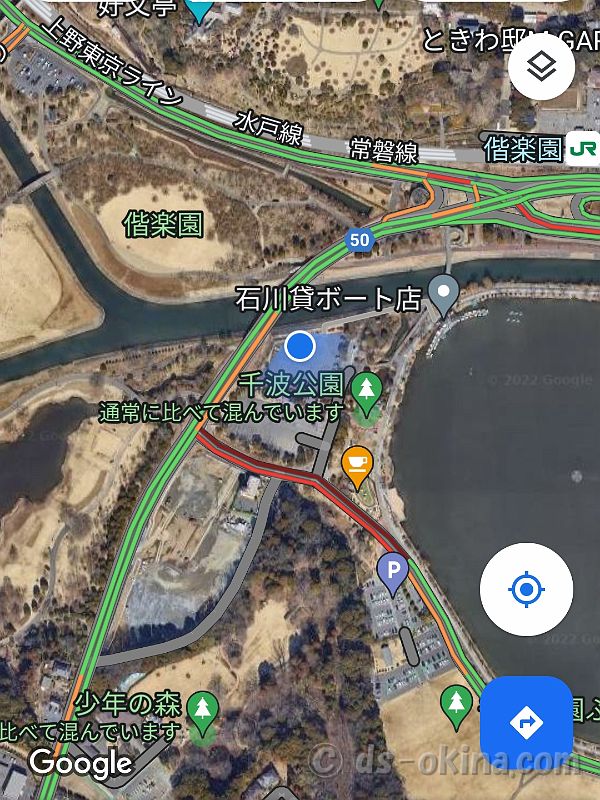
Task: Select the 石川貸ボート店 place pin
Action: [442, 293]
